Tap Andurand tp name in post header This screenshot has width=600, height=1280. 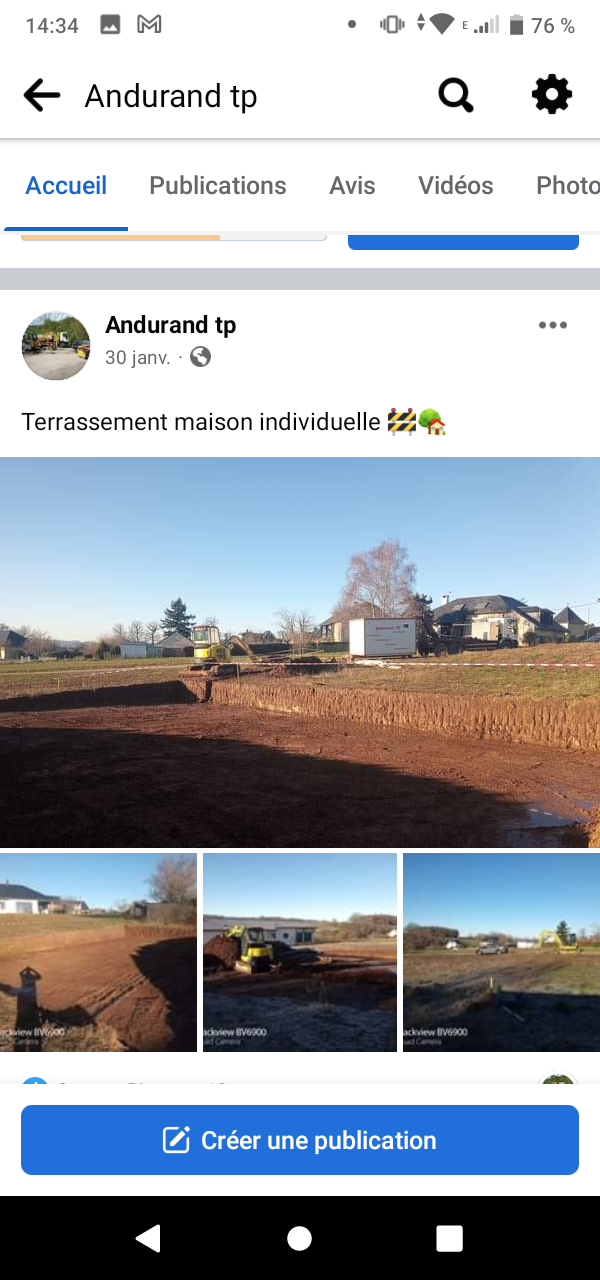click(170, 325)
